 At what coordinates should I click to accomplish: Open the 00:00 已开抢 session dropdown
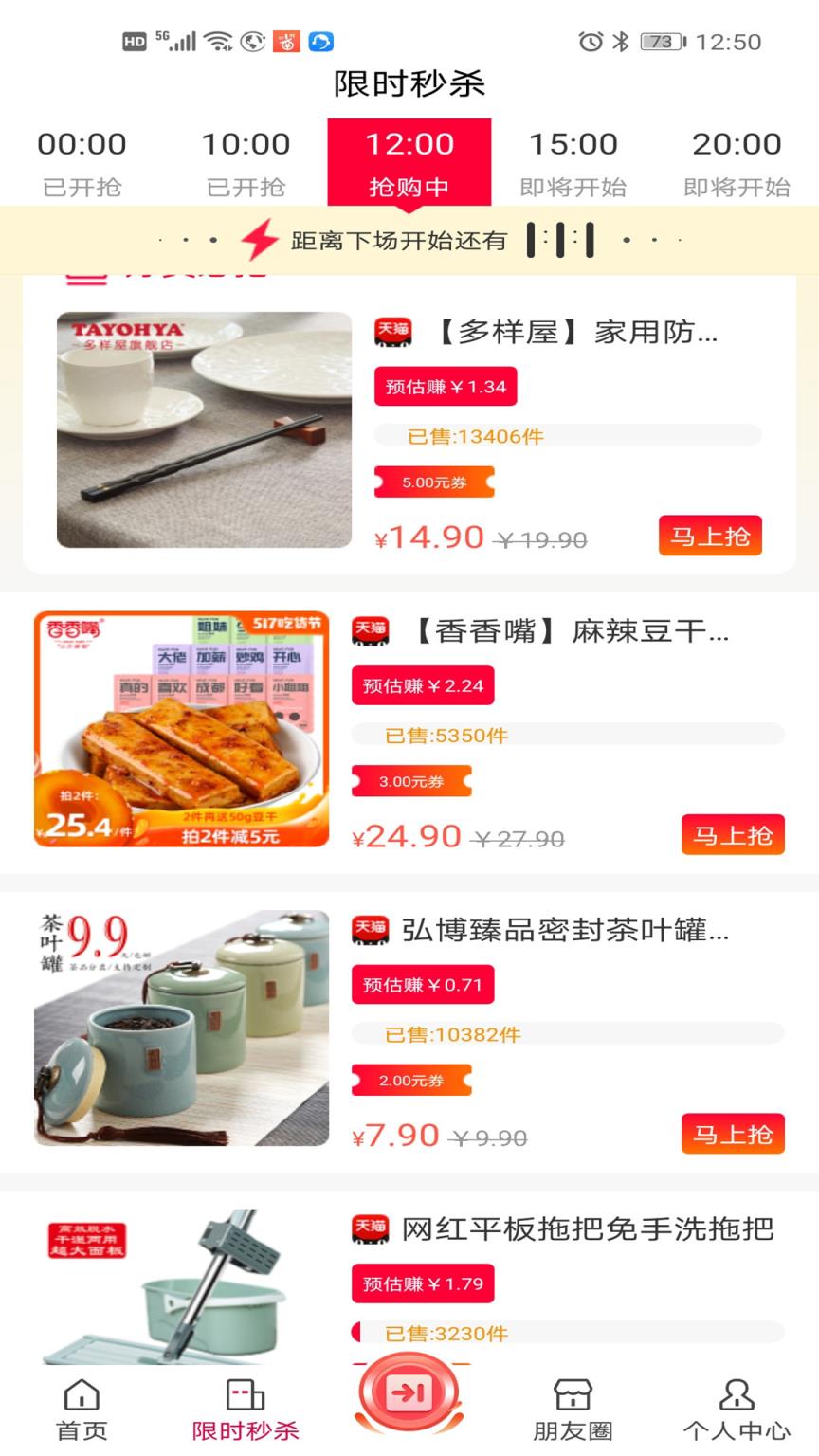pos(82,159)
